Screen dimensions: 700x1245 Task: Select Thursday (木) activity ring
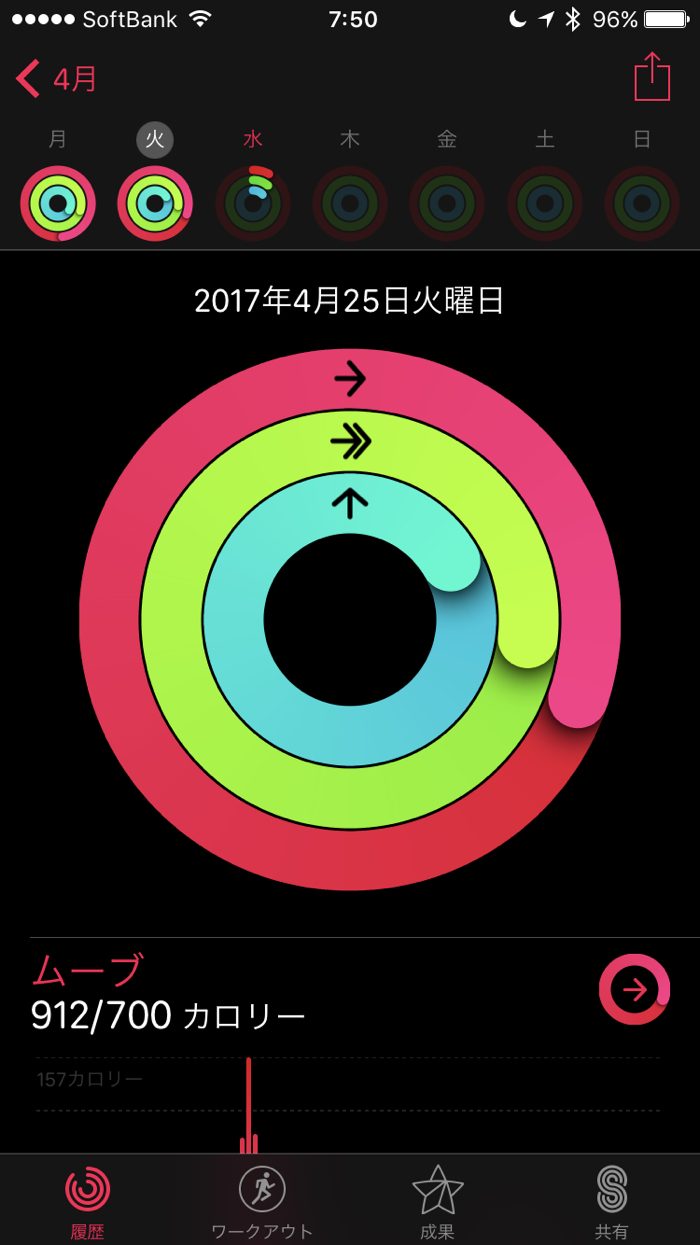click(x=350, y=203)
